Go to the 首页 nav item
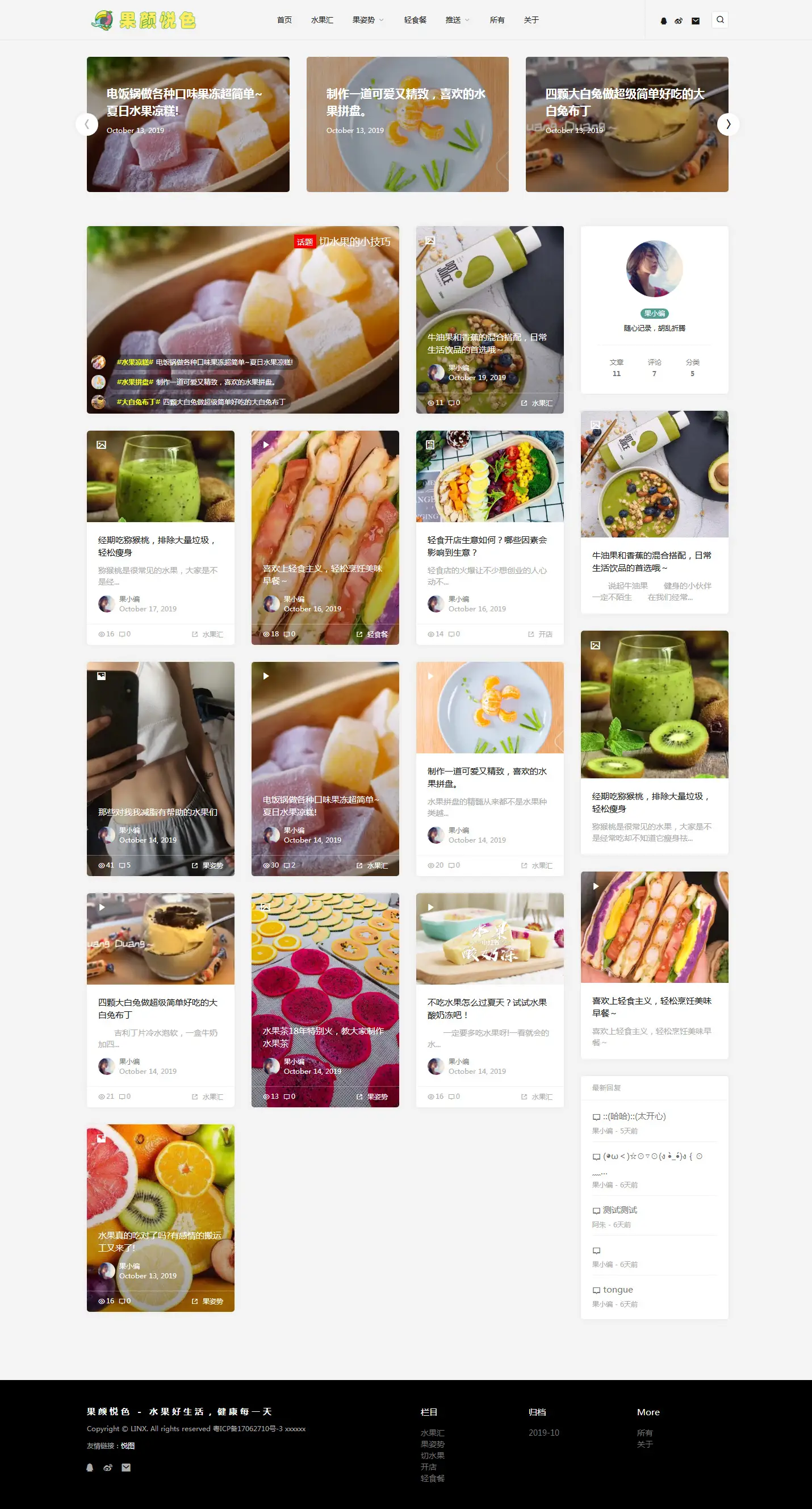812x1509 pixels. pyautogui.click(x=284, y=20)
